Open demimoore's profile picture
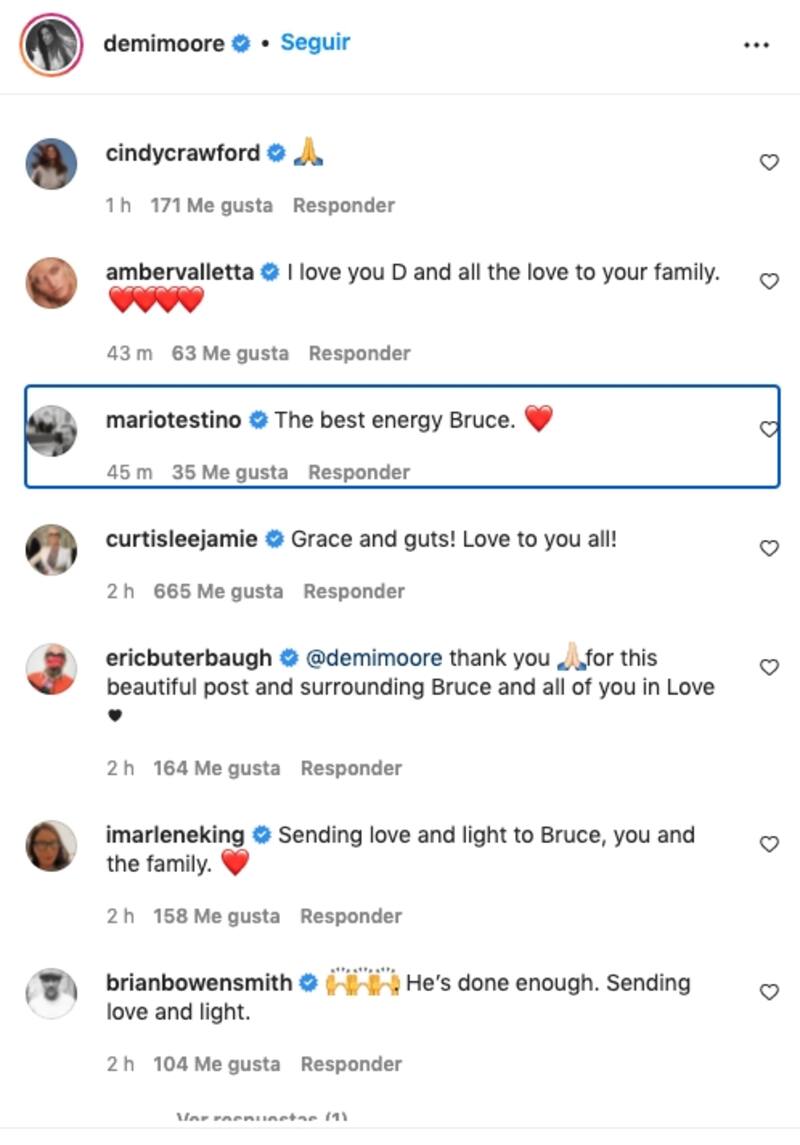 click(51, 45)
